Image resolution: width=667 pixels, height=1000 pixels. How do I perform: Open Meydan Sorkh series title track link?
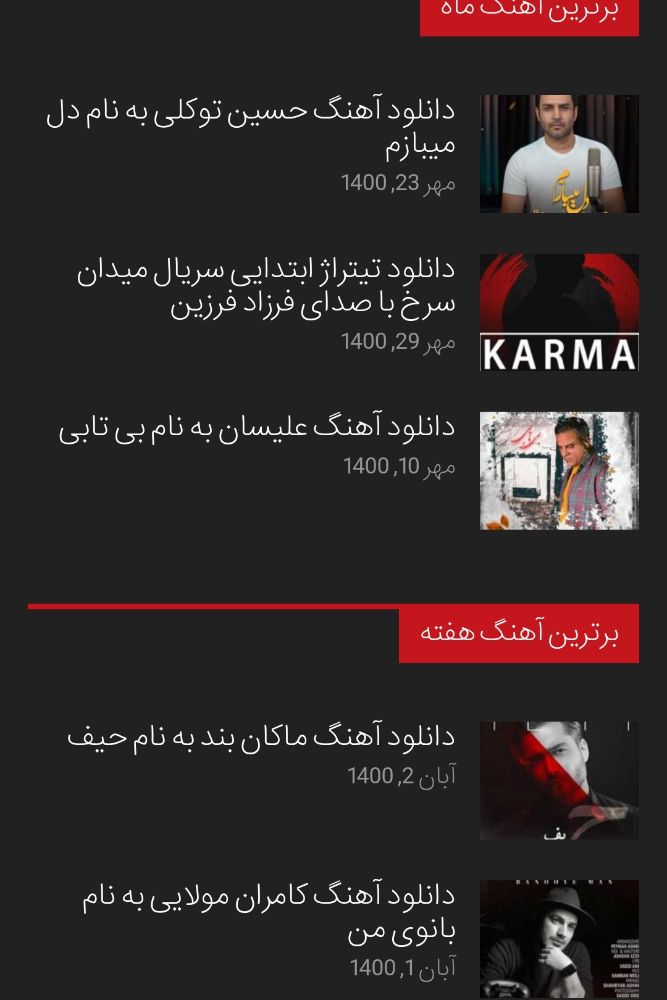point(265,286)
